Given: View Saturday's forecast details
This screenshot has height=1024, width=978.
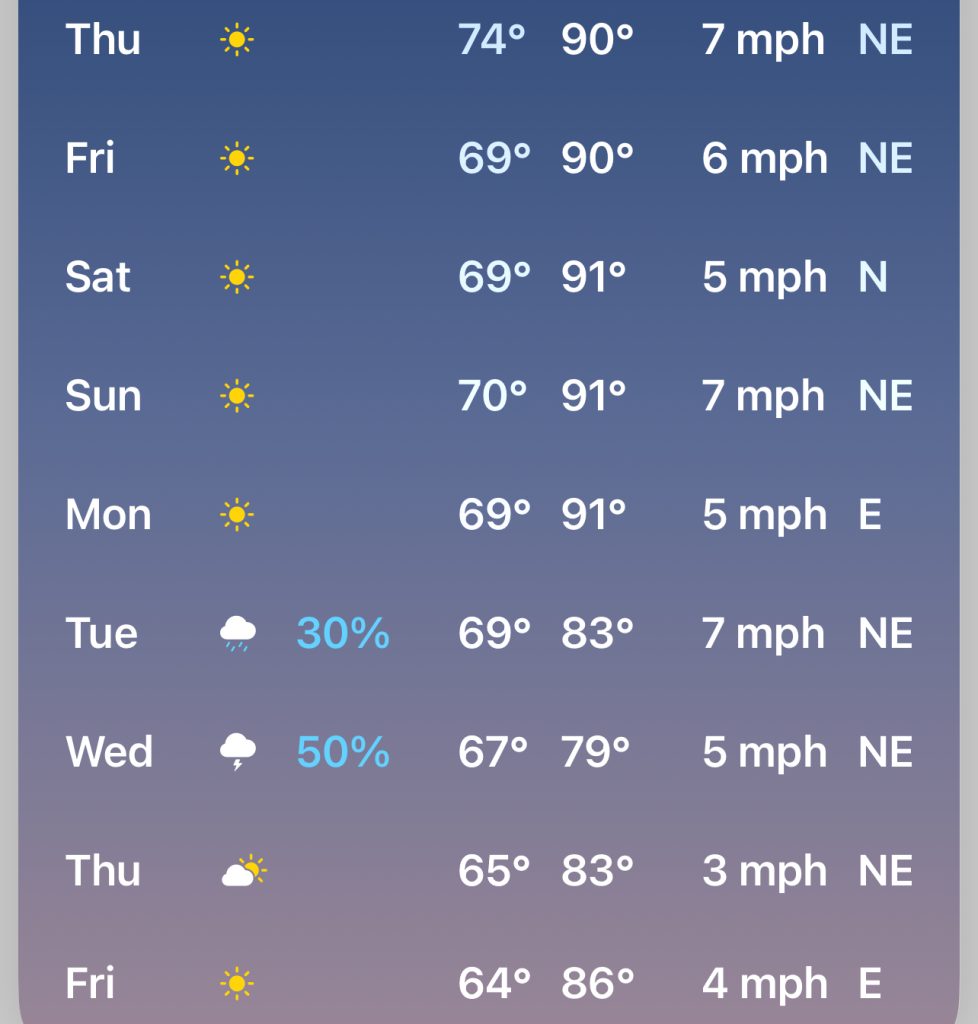Looking at the screenshot, I should click(489, 277).
